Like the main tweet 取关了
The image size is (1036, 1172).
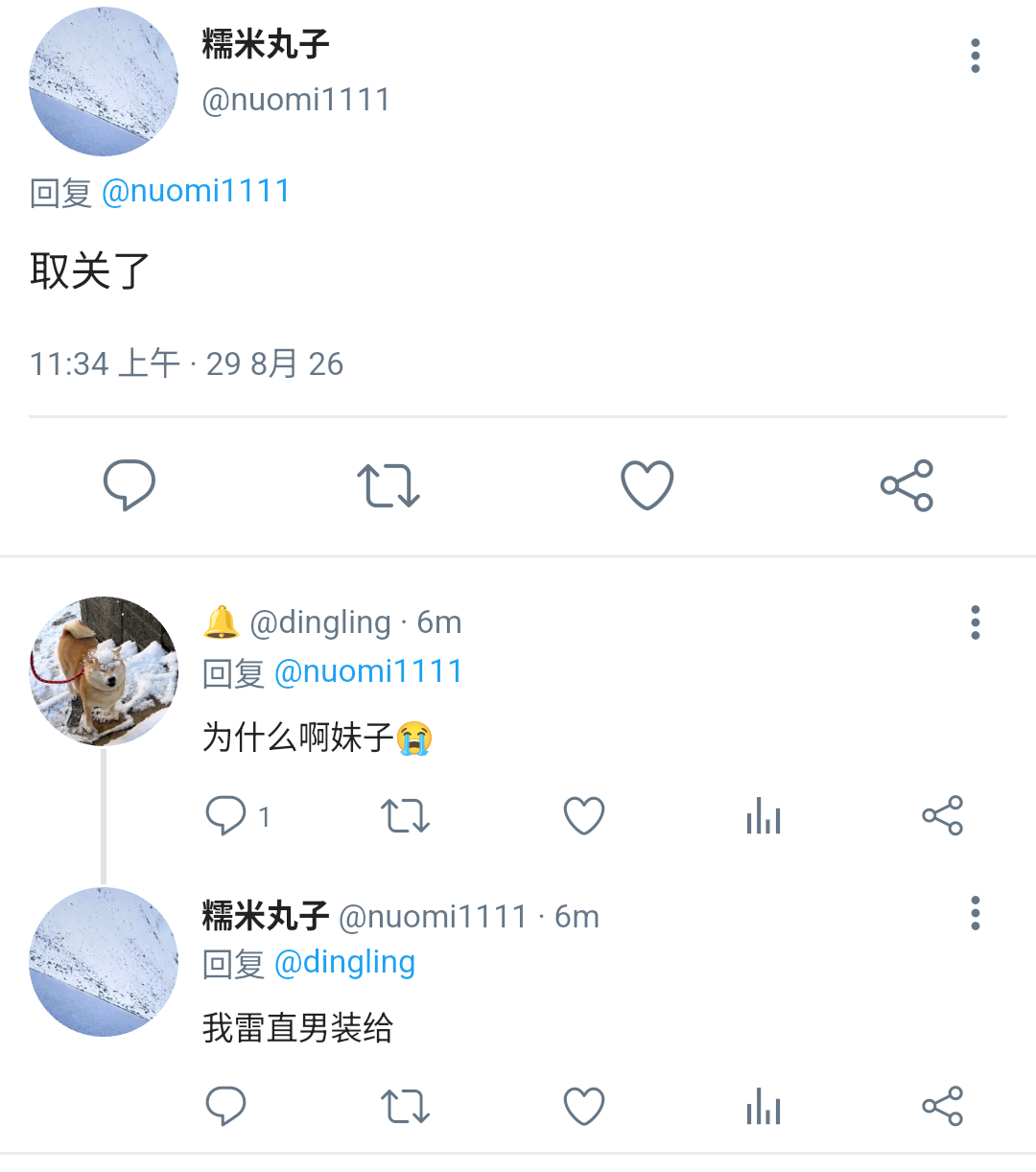(x=647, y=484)
